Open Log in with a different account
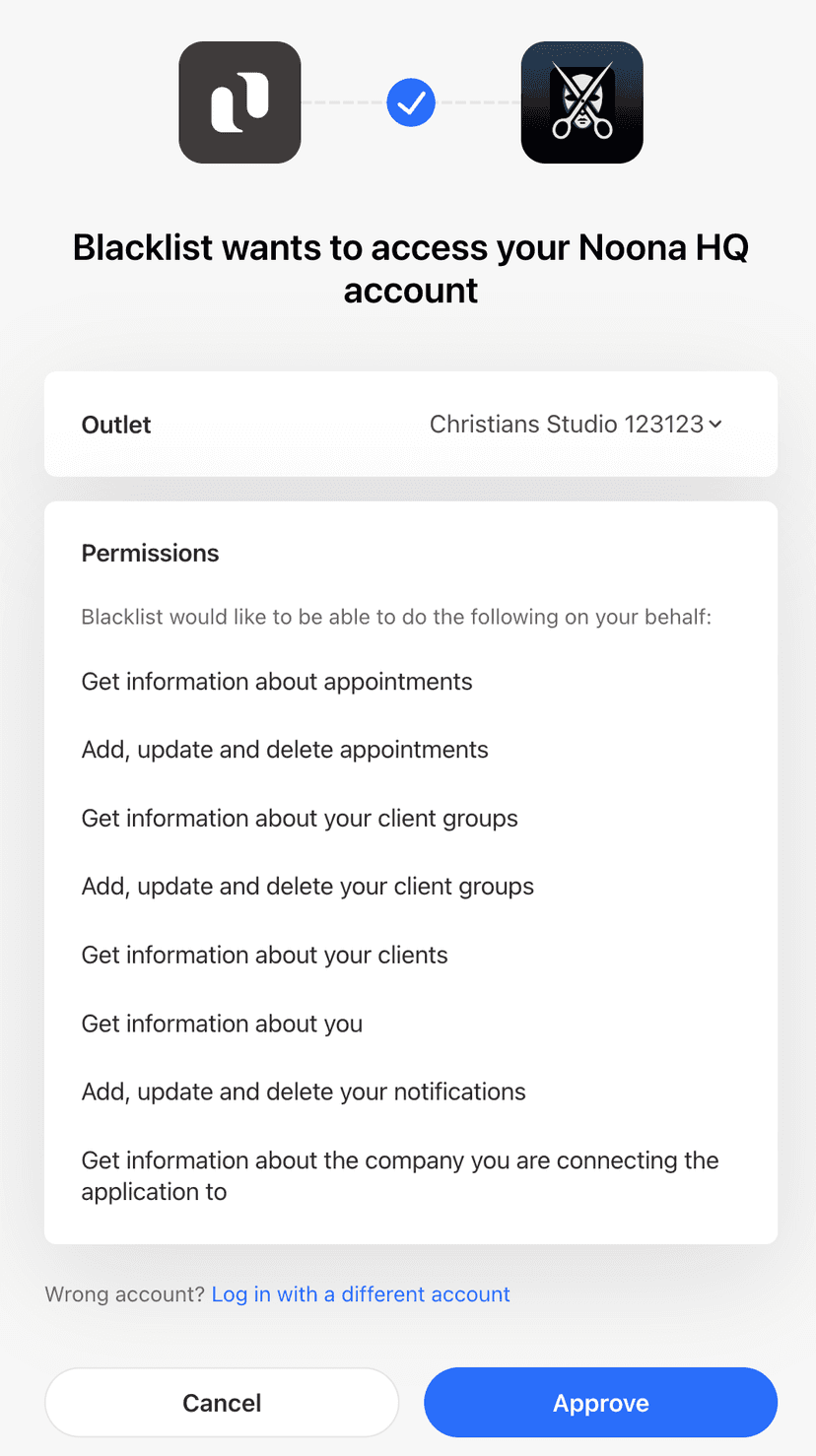The width and height of the screenshot is (816, 1456). point(361,1293)
